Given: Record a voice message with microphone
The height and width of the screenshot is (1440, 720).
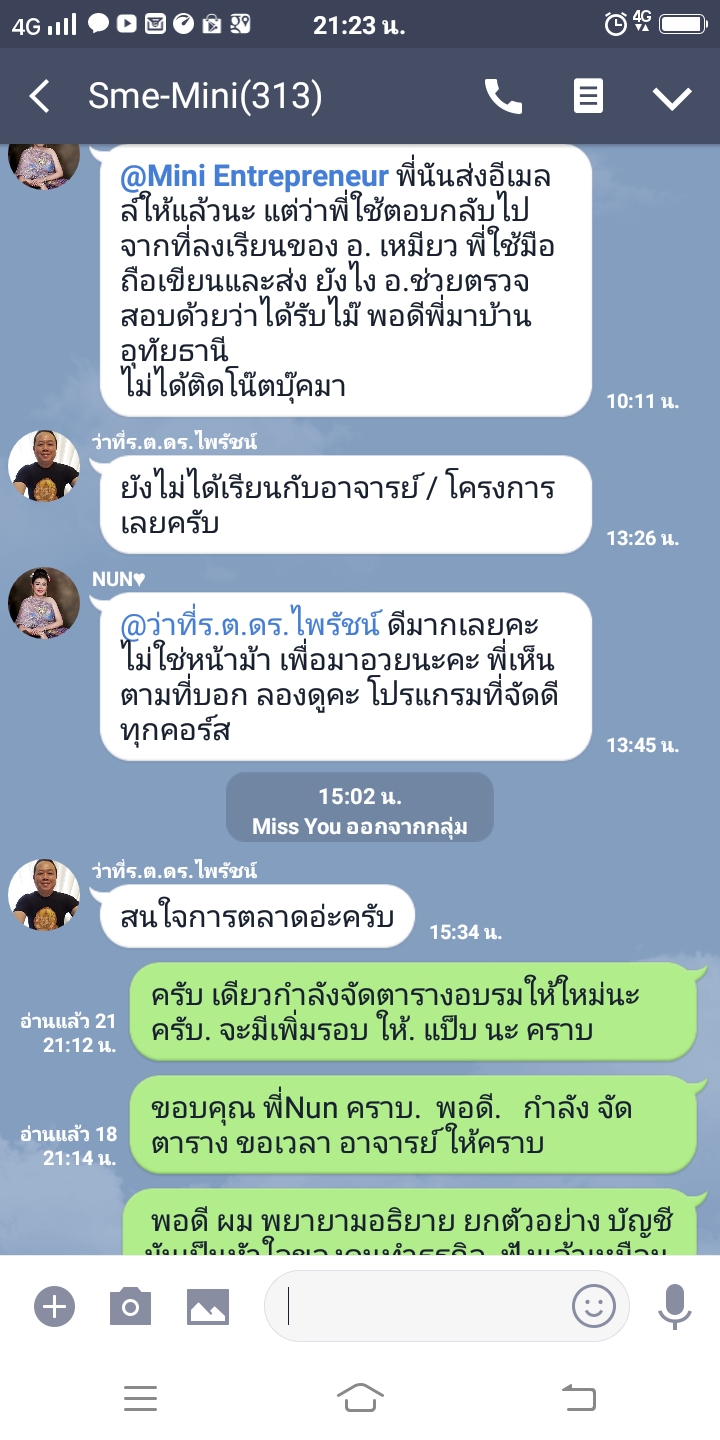Looking at the screenshot, I should pos(675,1306).
